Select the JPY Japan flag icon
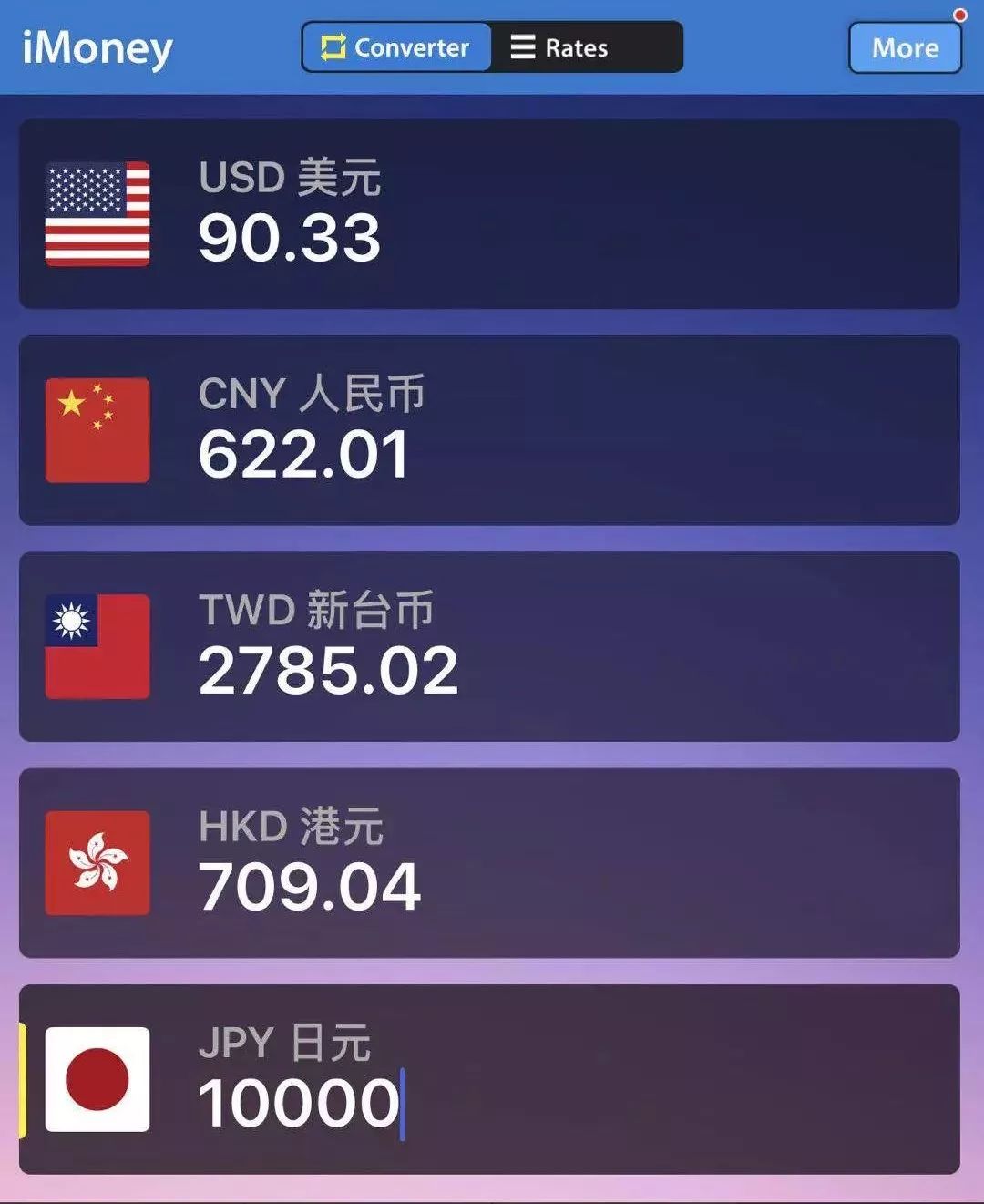The height and width of the screenshot is (1204, 984). pyautogui.click(x=96, y=1080)
